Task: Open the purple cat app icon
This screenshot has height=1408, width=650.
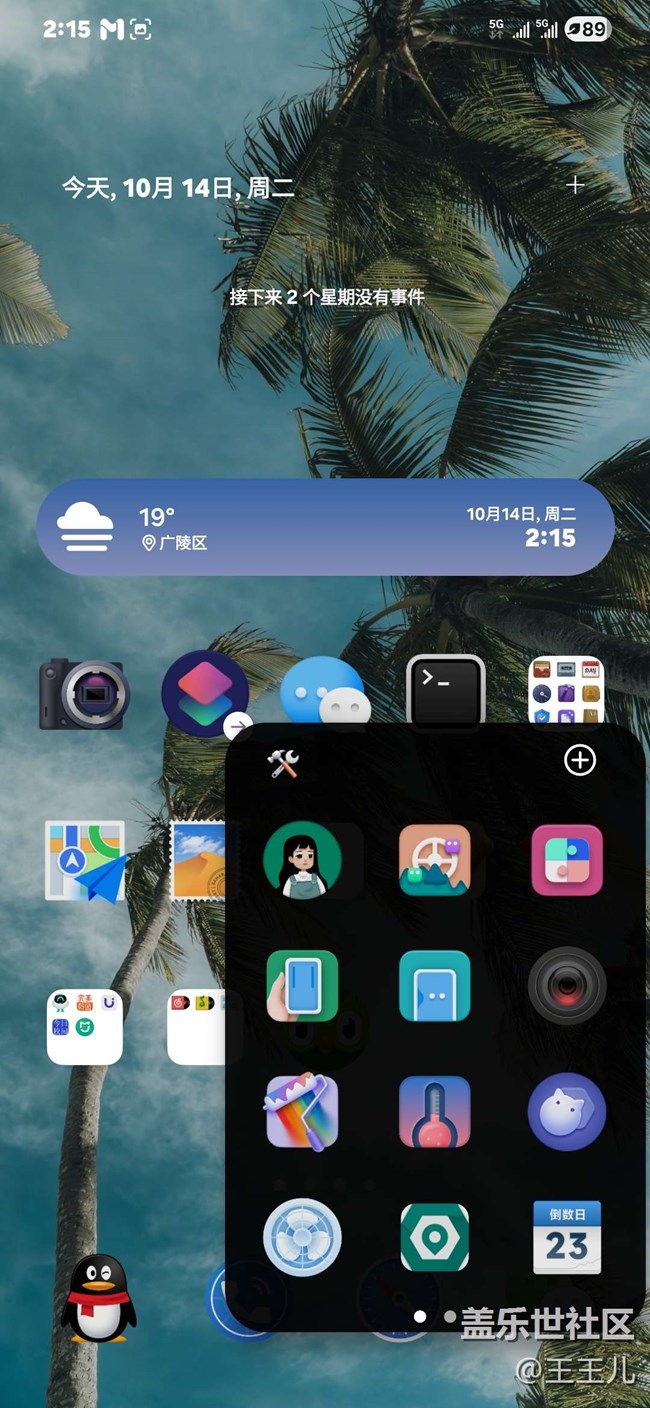Action: click(567, 1111)
